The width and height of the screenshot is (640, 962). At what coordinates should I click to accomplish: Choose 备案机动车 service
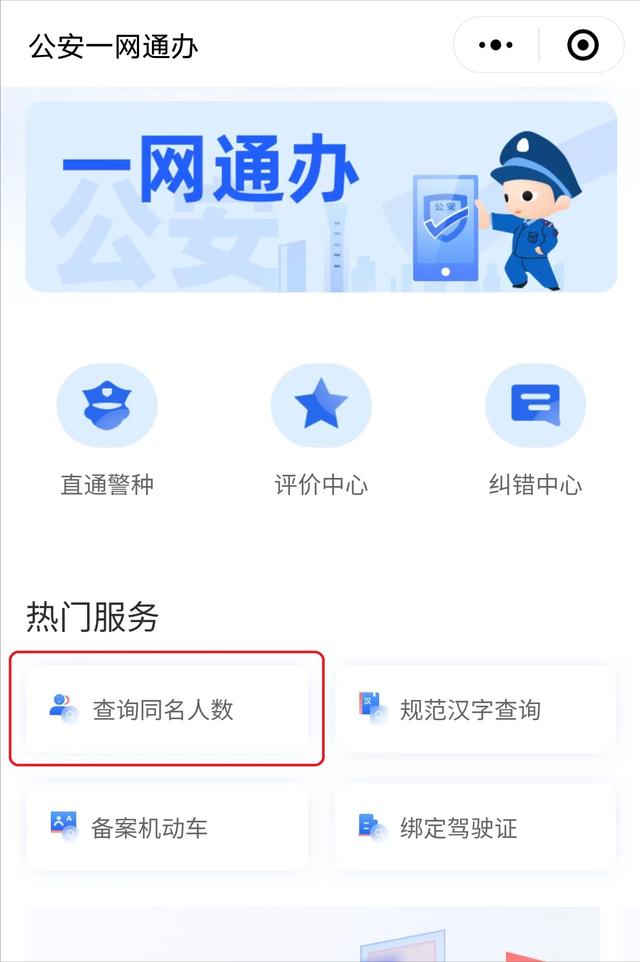pos(167,827)
